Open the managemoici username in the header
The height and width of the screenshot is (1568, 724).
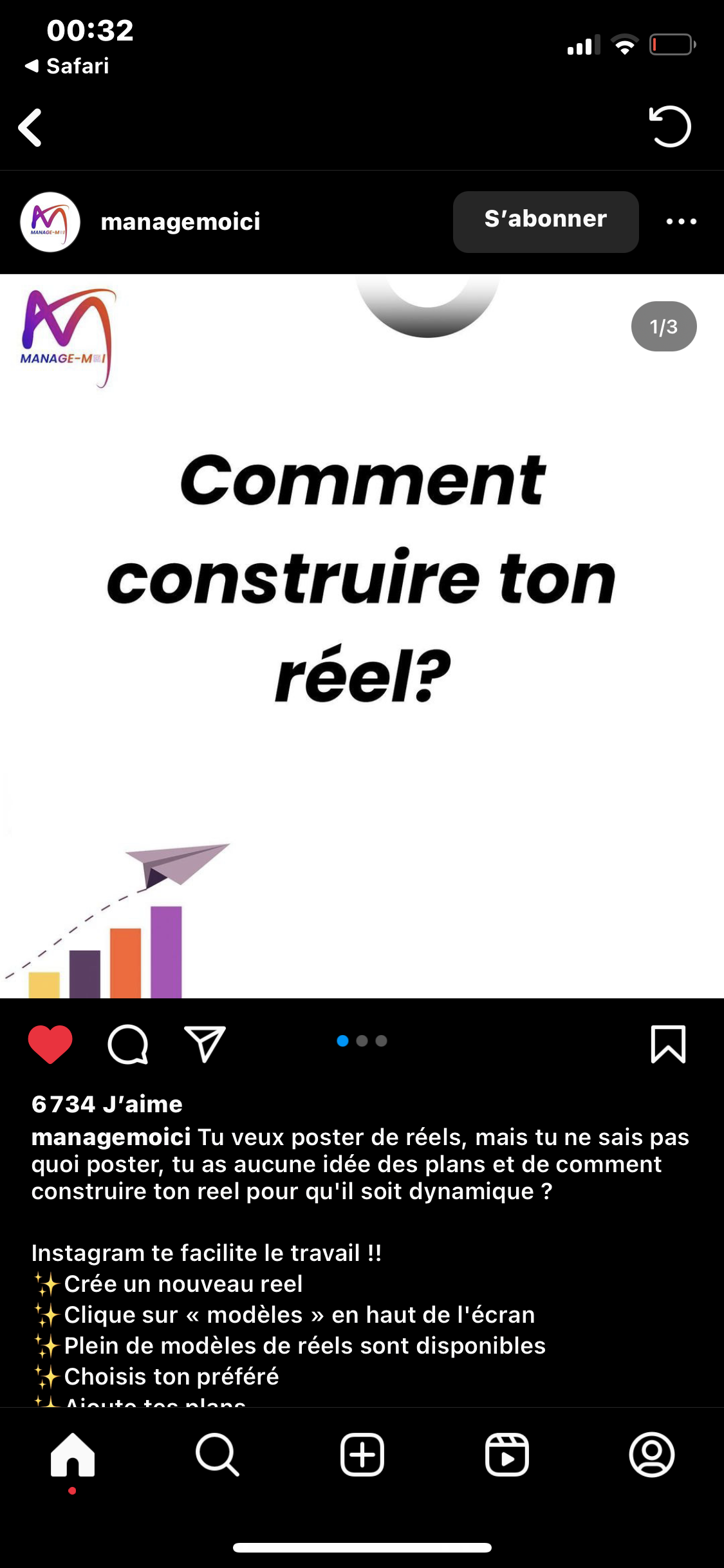pos(180,221)
